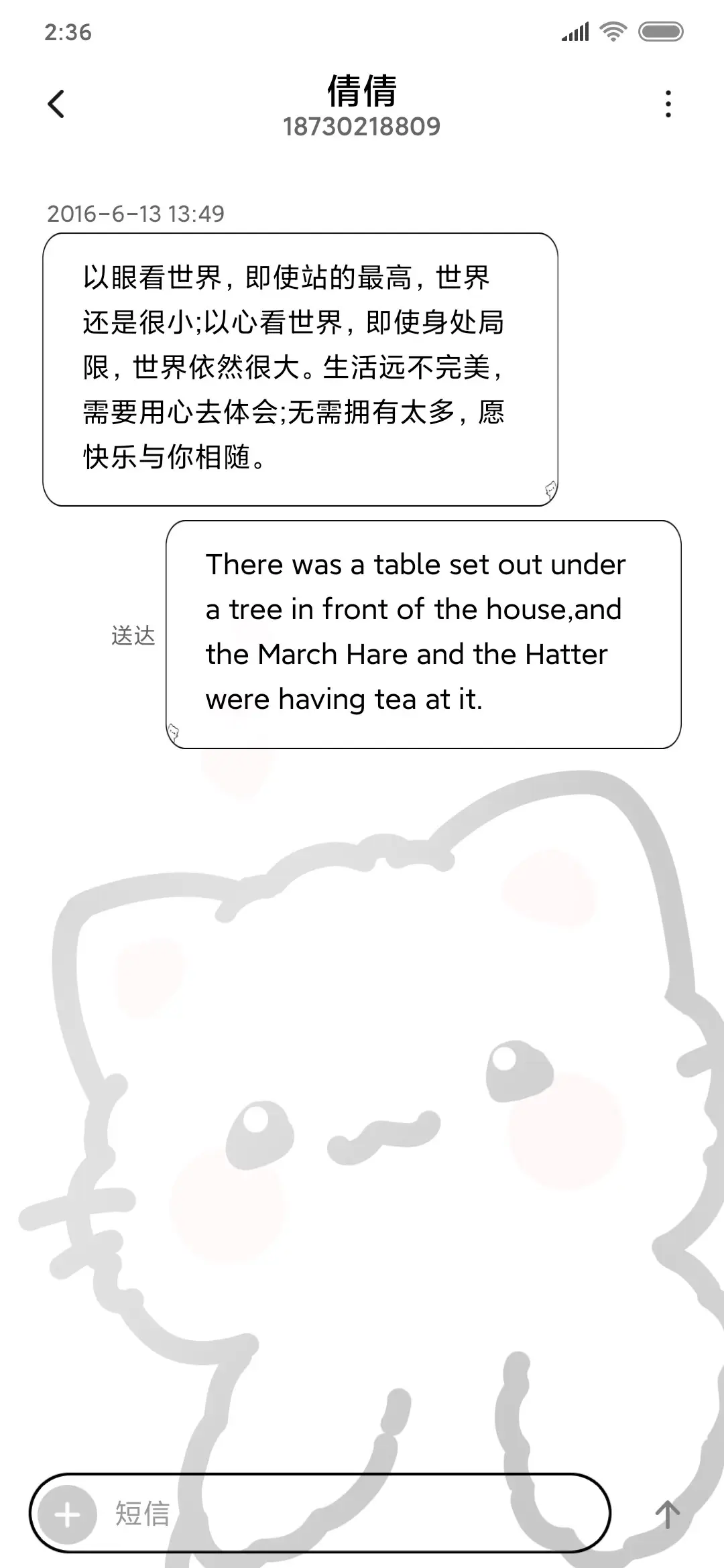Viewport: 724px width, 1568px height.
Task: Tap the cellular signal icon
Action: (575, 31)
